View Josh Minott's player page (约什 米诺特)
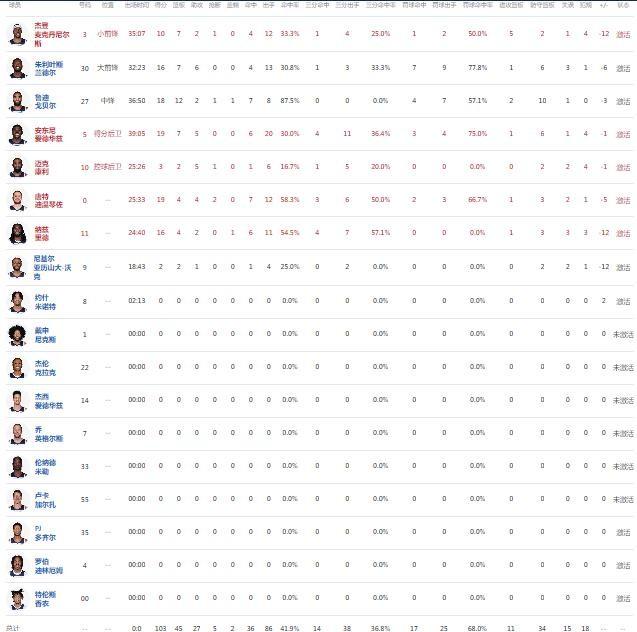Viewport: 637px width, 632px height. coord(42,300)
